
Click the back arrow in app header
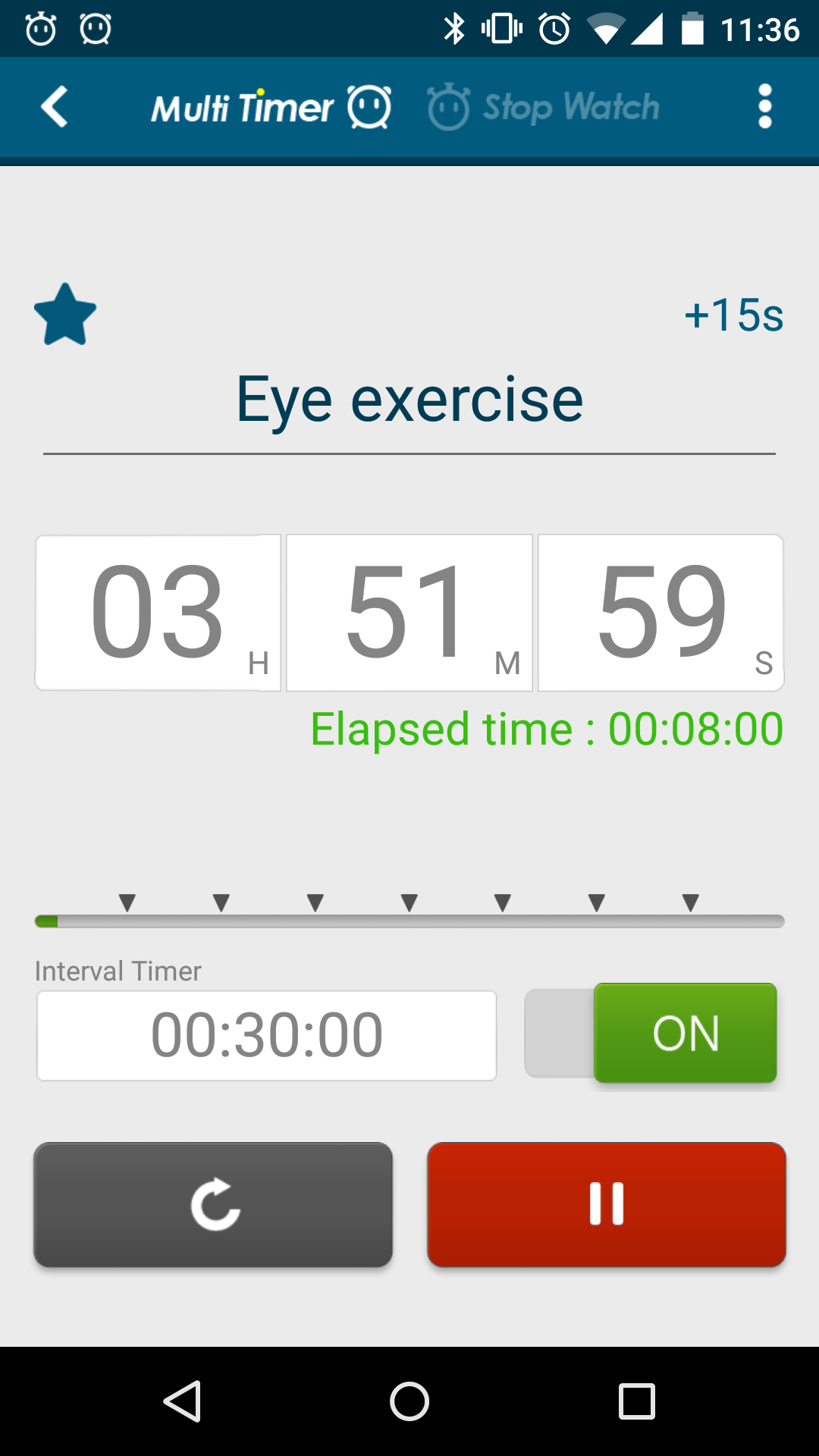(x=53, y=108)
